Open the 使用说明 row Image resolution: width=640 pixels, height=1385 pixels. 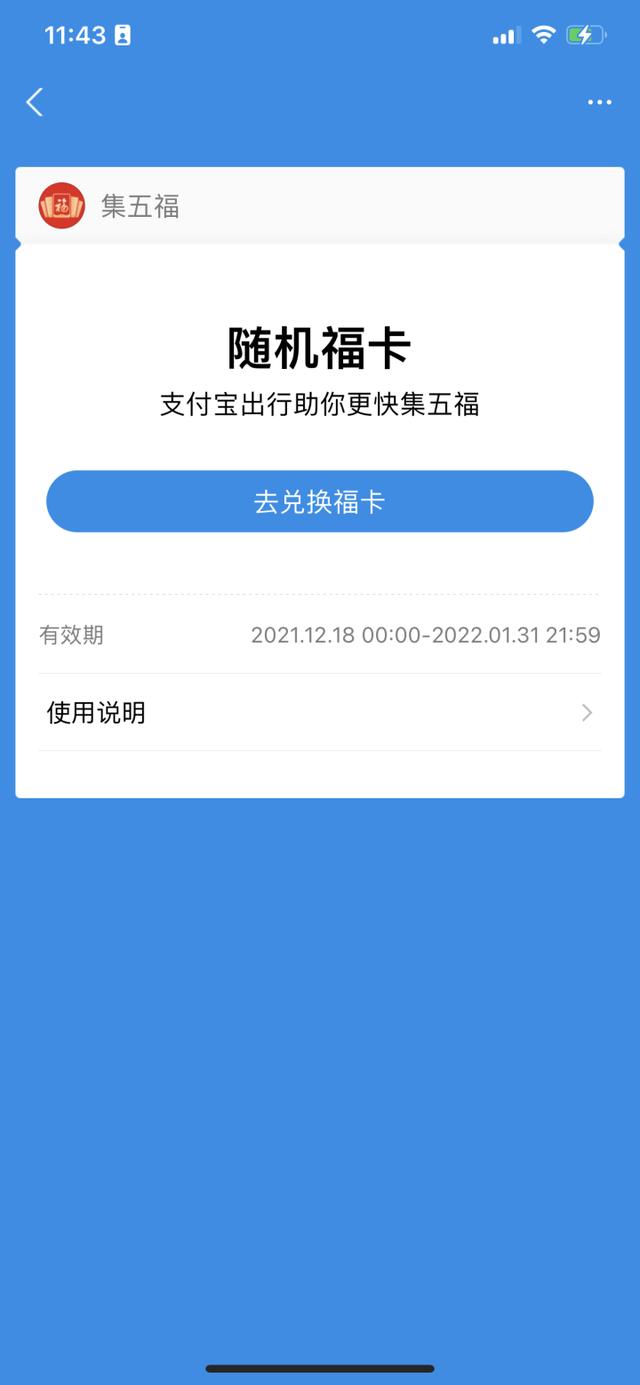[320, 712]
